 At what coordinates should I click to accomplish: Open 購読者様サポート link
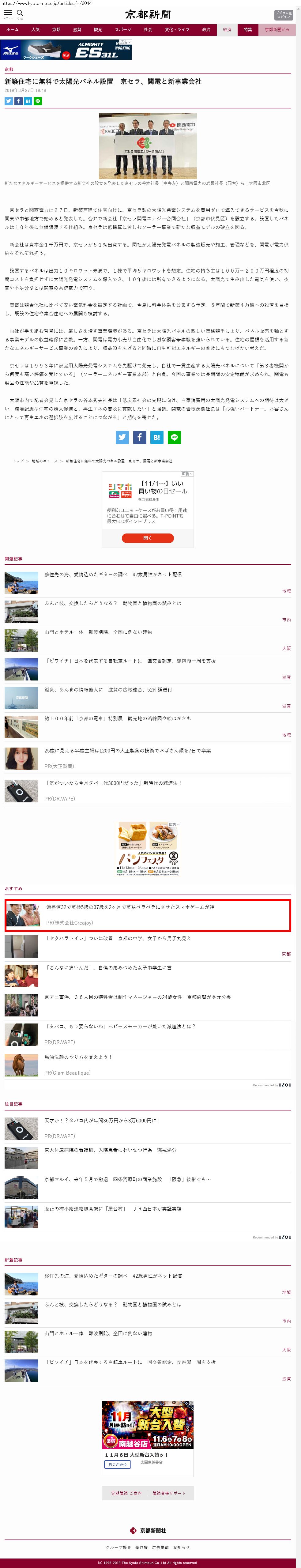169,1493
